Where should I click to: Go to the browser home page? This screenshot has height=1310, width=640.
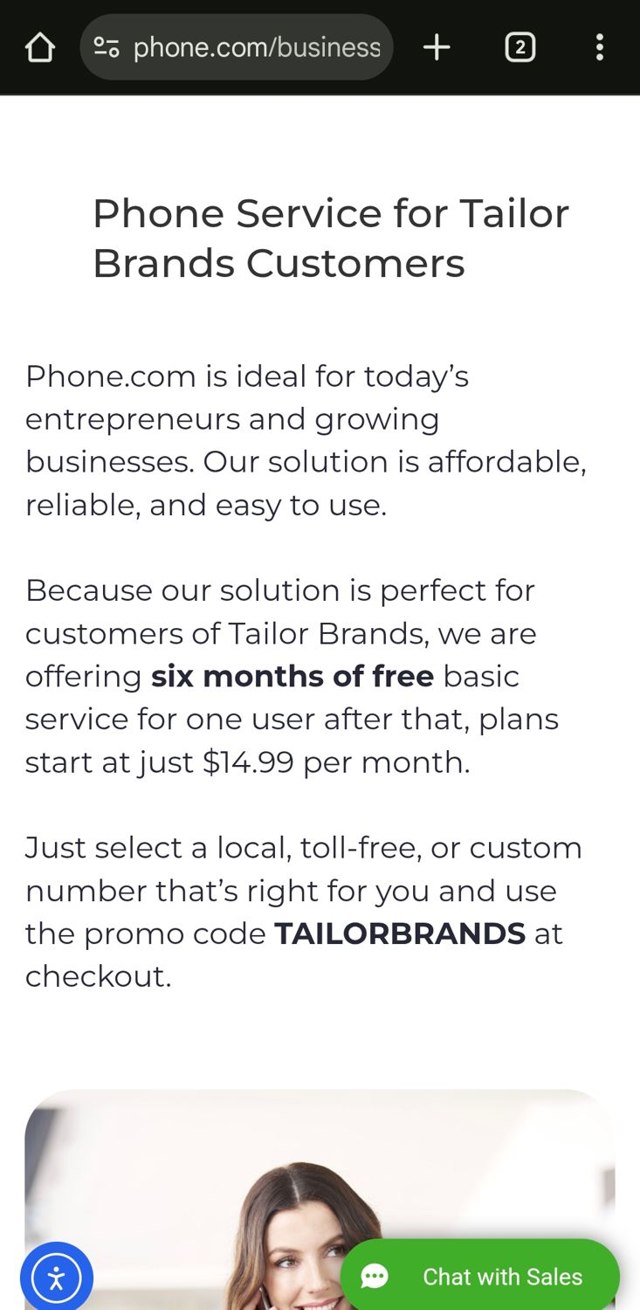click(39, 47)
